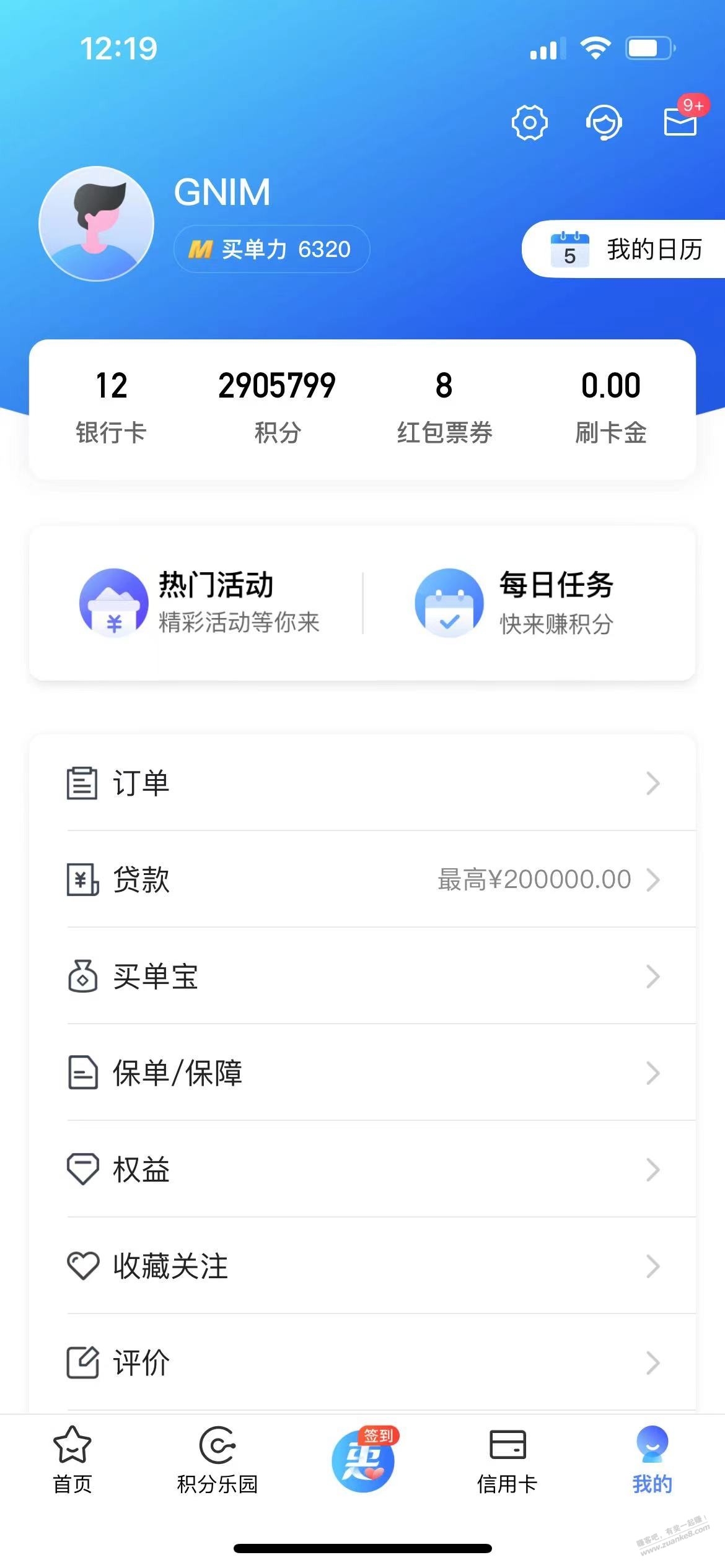Contact customer service via headset icon

604,123
